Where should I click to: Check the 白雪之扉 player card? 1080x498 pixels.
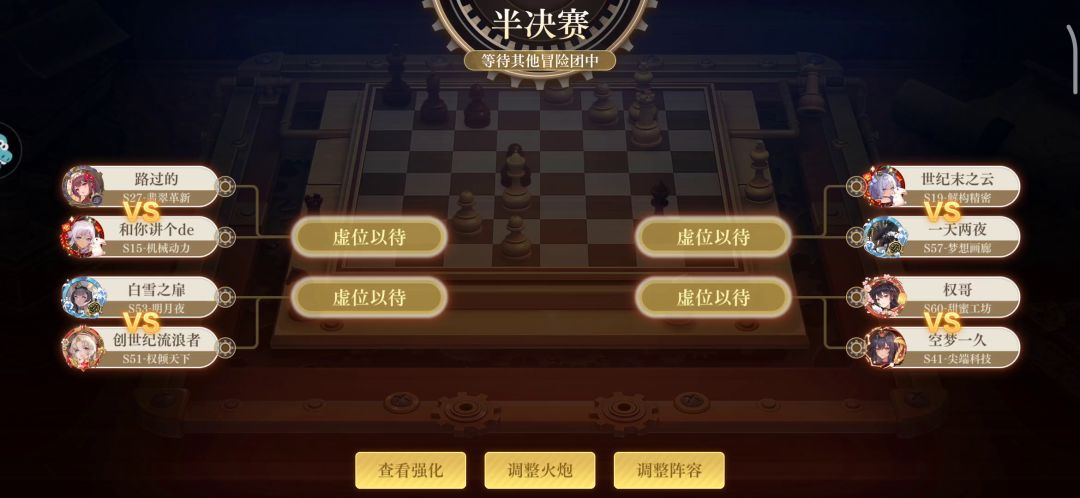point(141,297)
